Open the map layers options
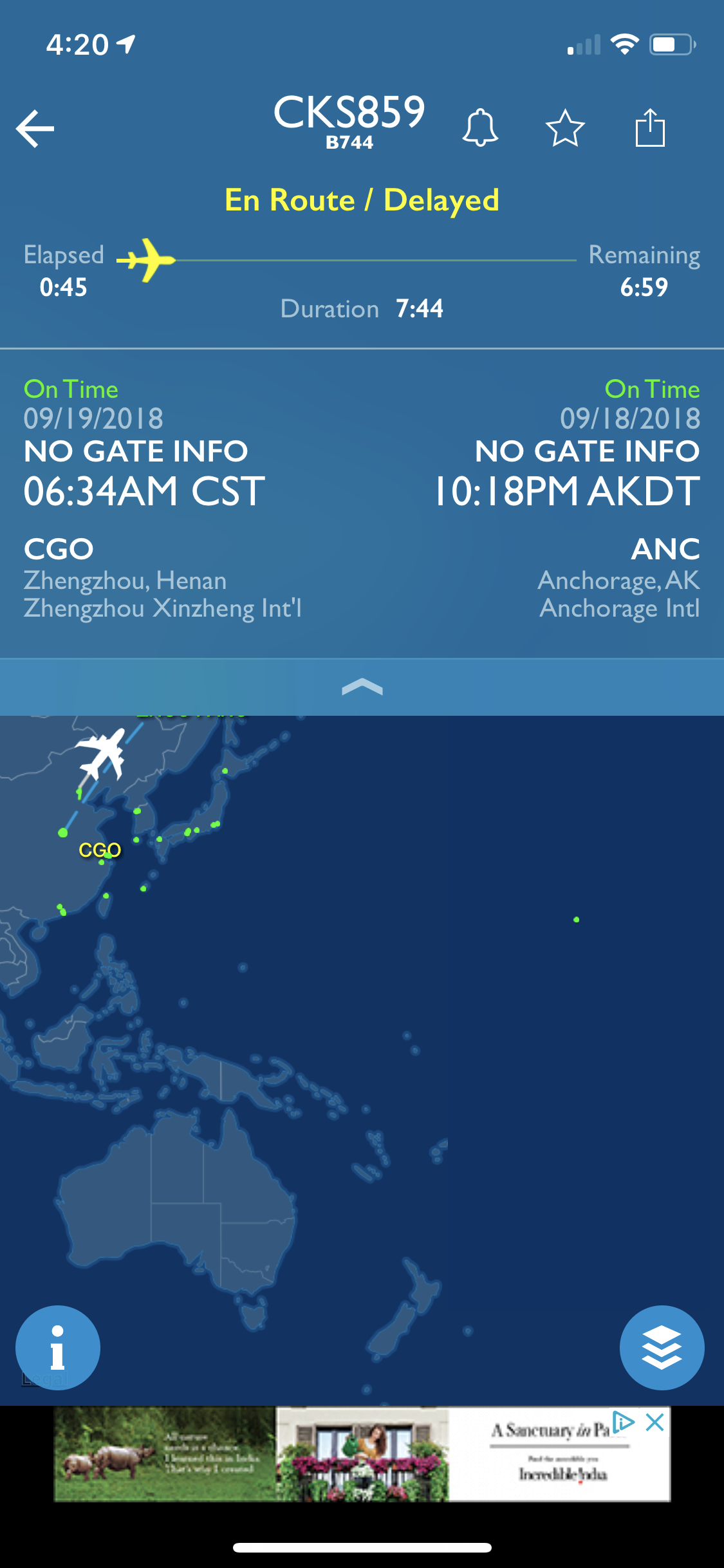This screenshot has width=724, height=1568. [662, 1347]
